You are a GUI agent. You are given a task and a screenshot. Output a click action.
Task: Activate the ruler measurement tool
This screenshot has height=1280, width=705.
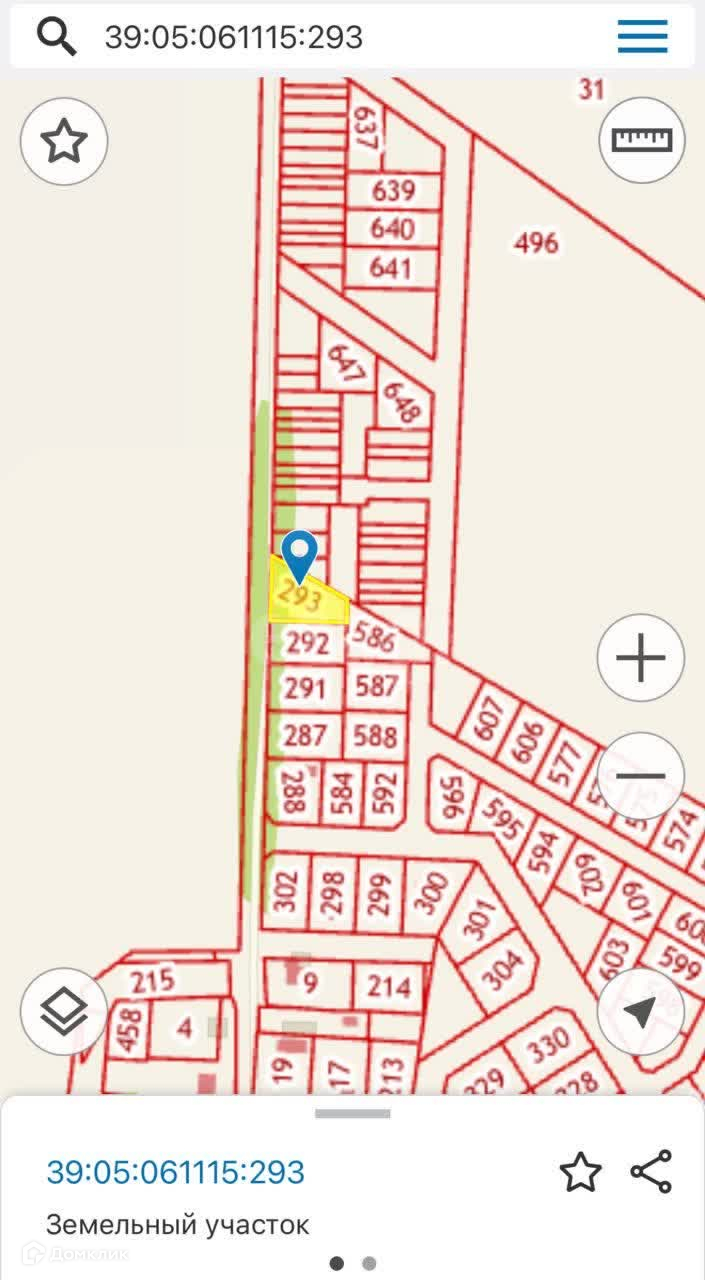pyautogui.click(x=642, y=140)
